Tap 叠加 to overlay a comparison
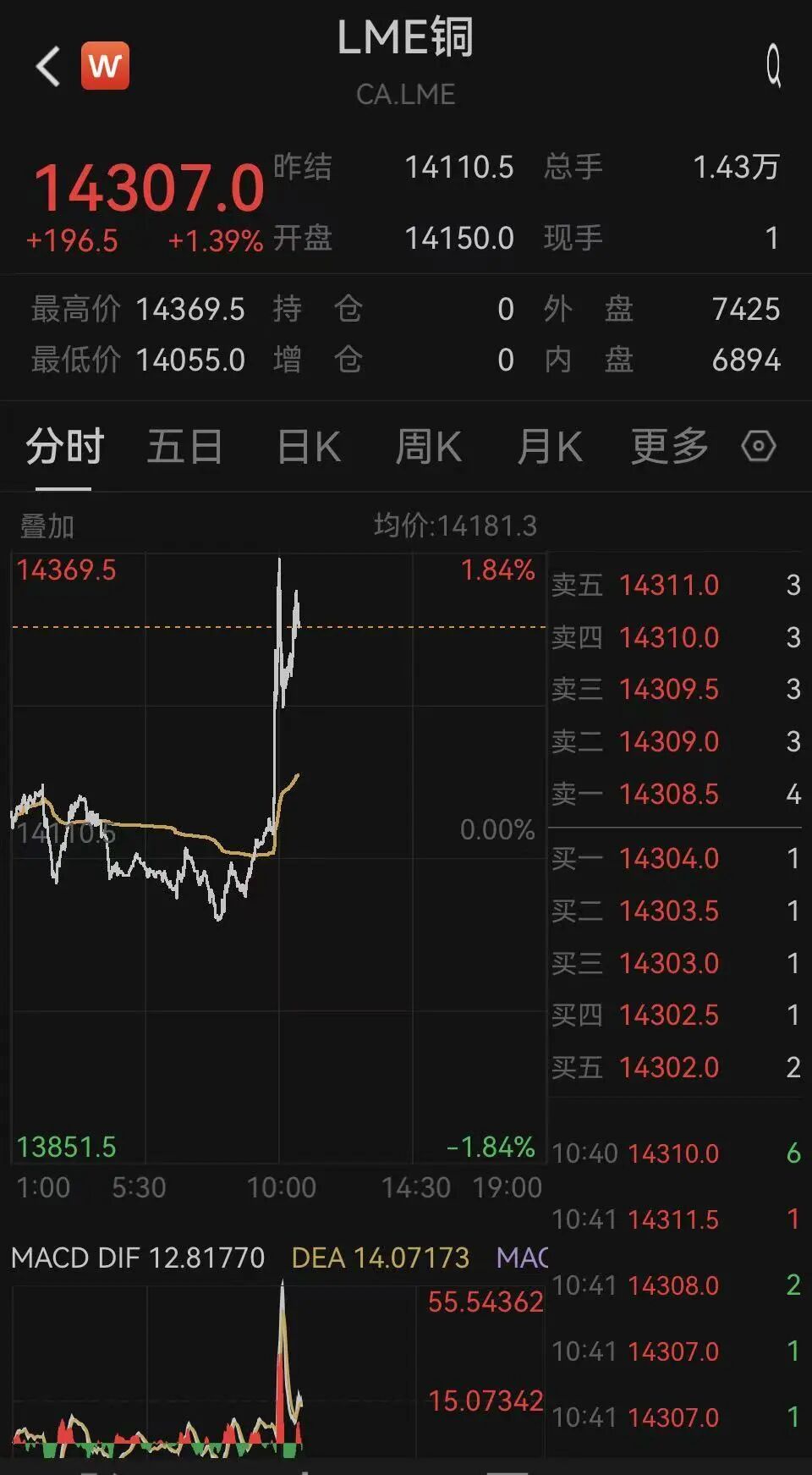Viewport: 812px width, 1475px height. point(47,526)
